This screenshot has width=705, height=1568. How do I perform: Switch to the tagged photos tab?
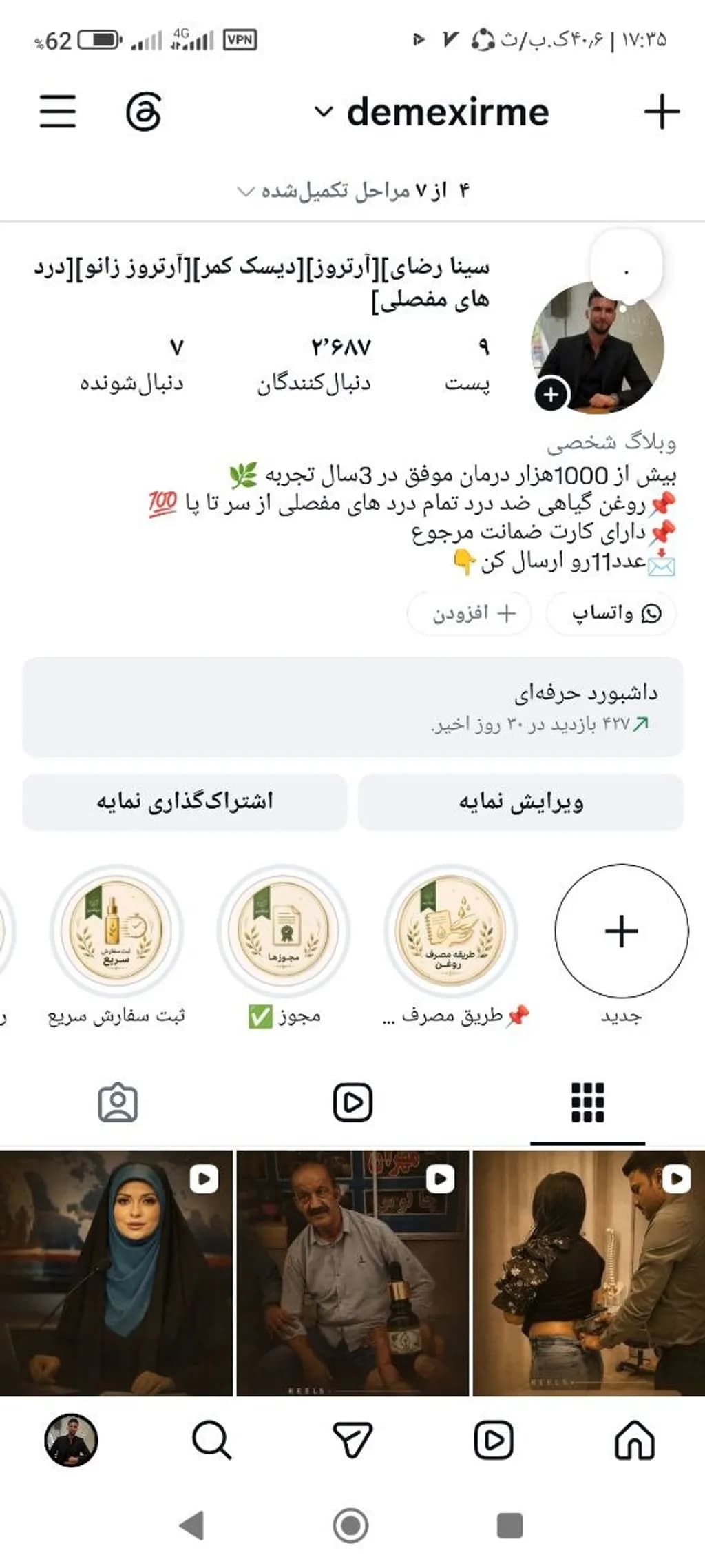click(x=118, y=1103)
